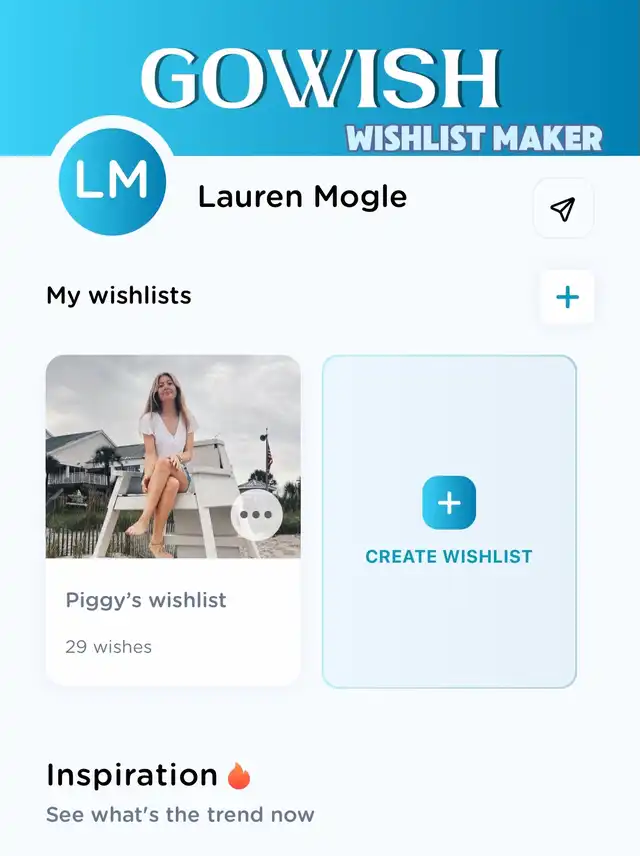Screen dimensions: 640x856
Task: Add a new wishlist with plus icon
Action: click(567, 297)
